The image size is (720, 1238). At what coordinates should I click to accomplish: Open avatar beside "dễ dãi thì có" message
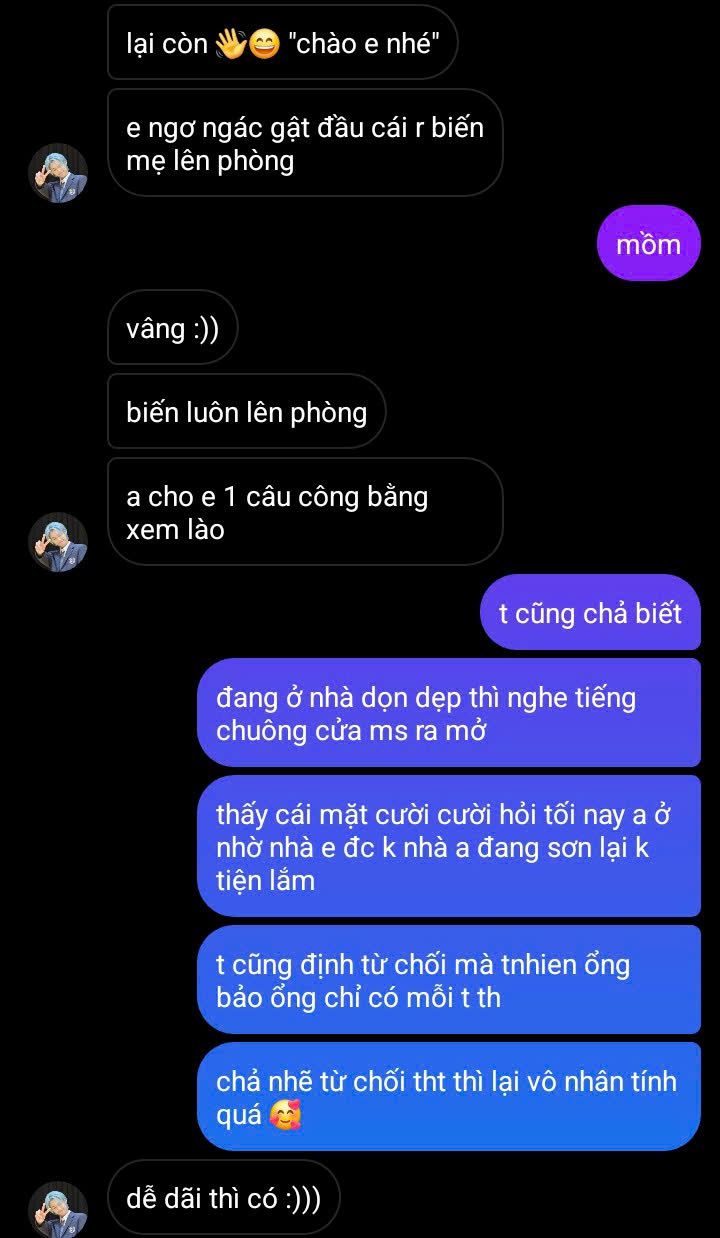point(58,1208)
